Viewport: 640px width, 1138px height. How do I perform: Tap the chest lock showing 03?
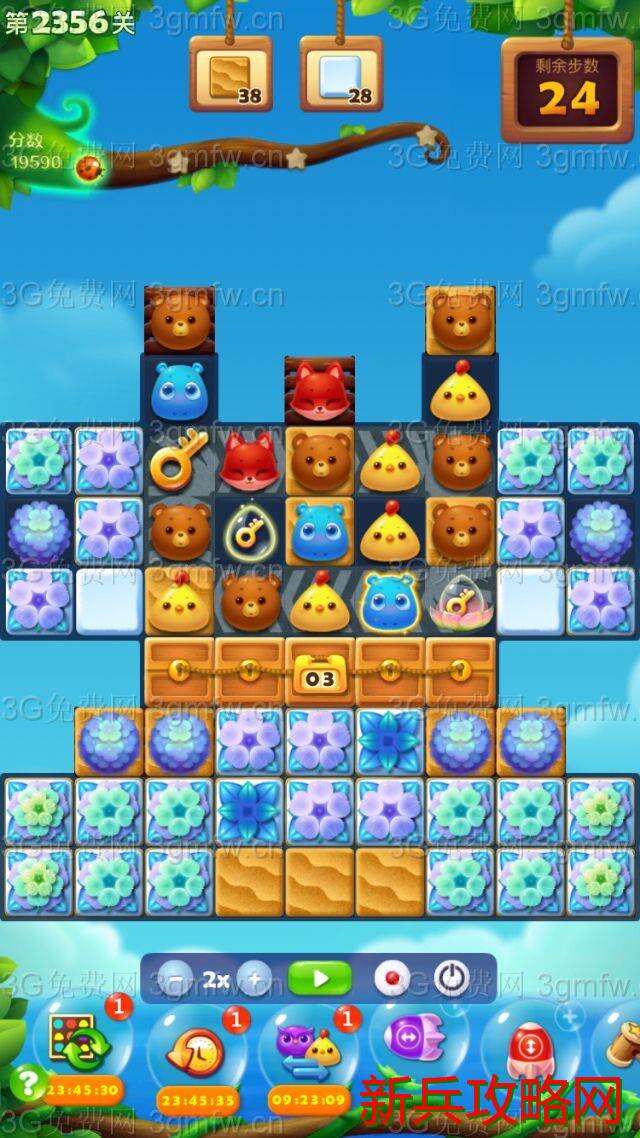click(x=320, y=677)
